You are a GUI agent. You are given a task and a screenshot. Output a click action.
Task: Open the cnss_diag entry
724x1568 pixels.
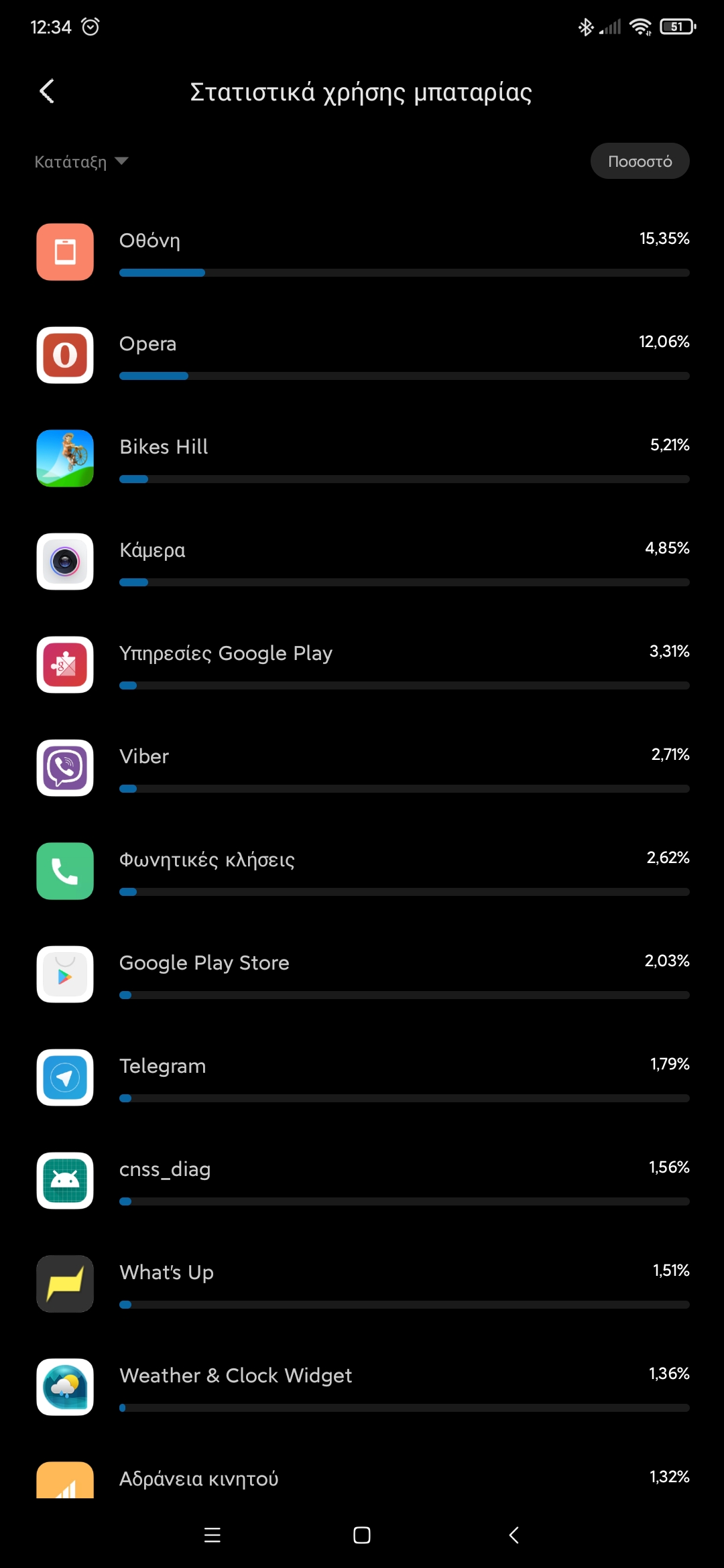tap(362, 1181)
